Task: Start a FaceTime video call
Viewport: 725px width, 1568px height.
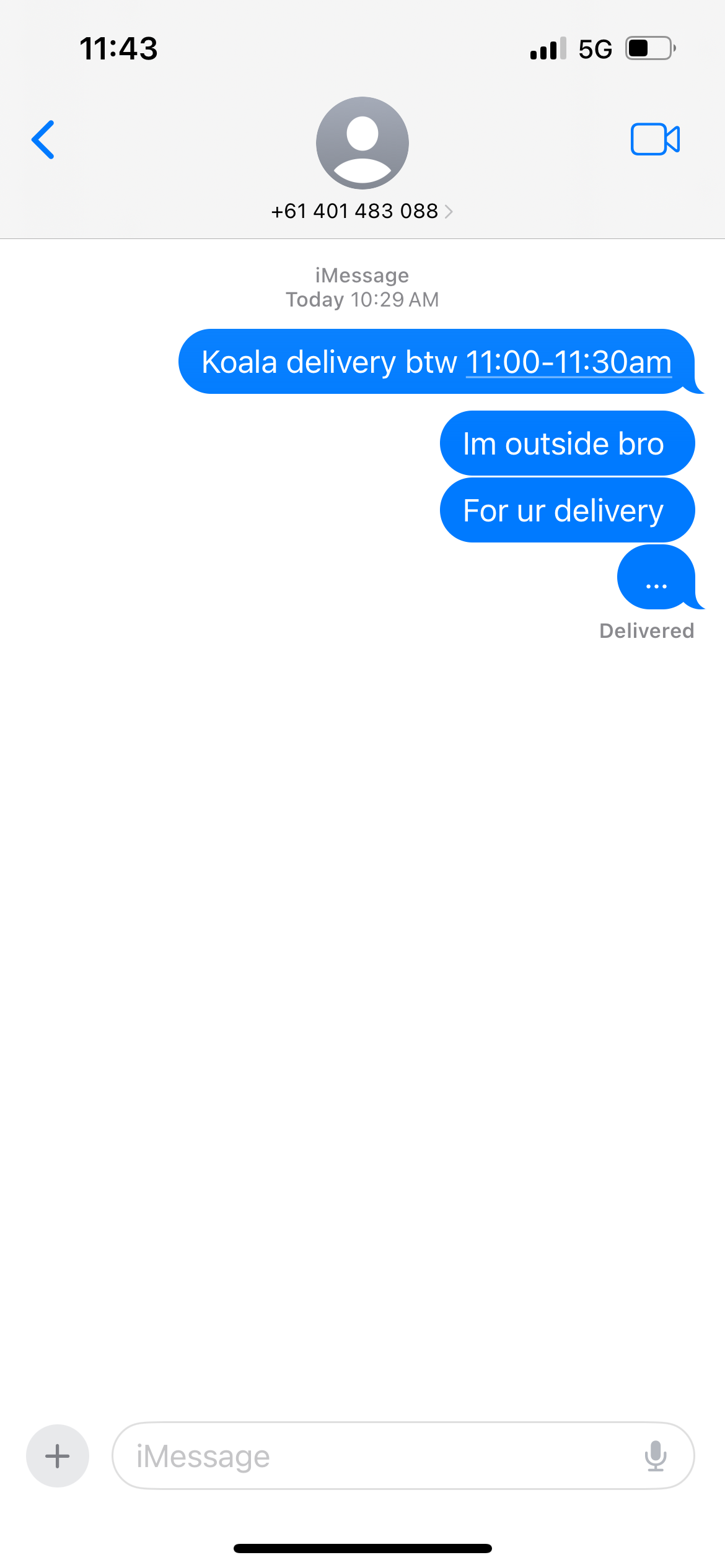Action: (655, 139)
